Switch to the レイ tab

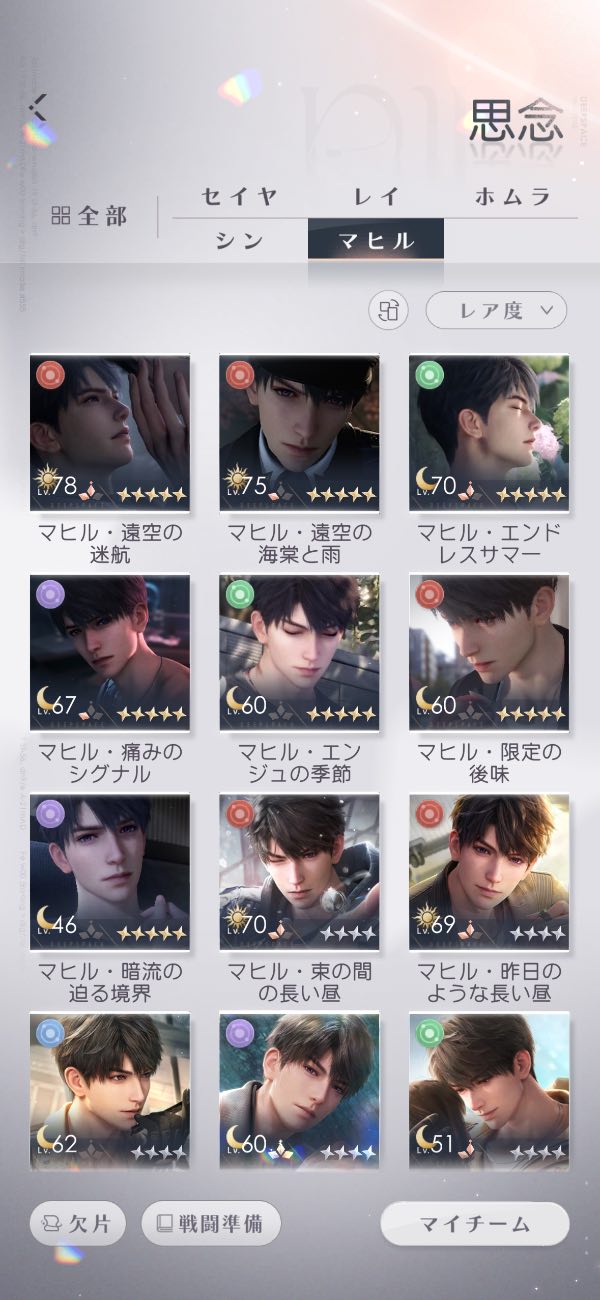[x=376, y=196]
